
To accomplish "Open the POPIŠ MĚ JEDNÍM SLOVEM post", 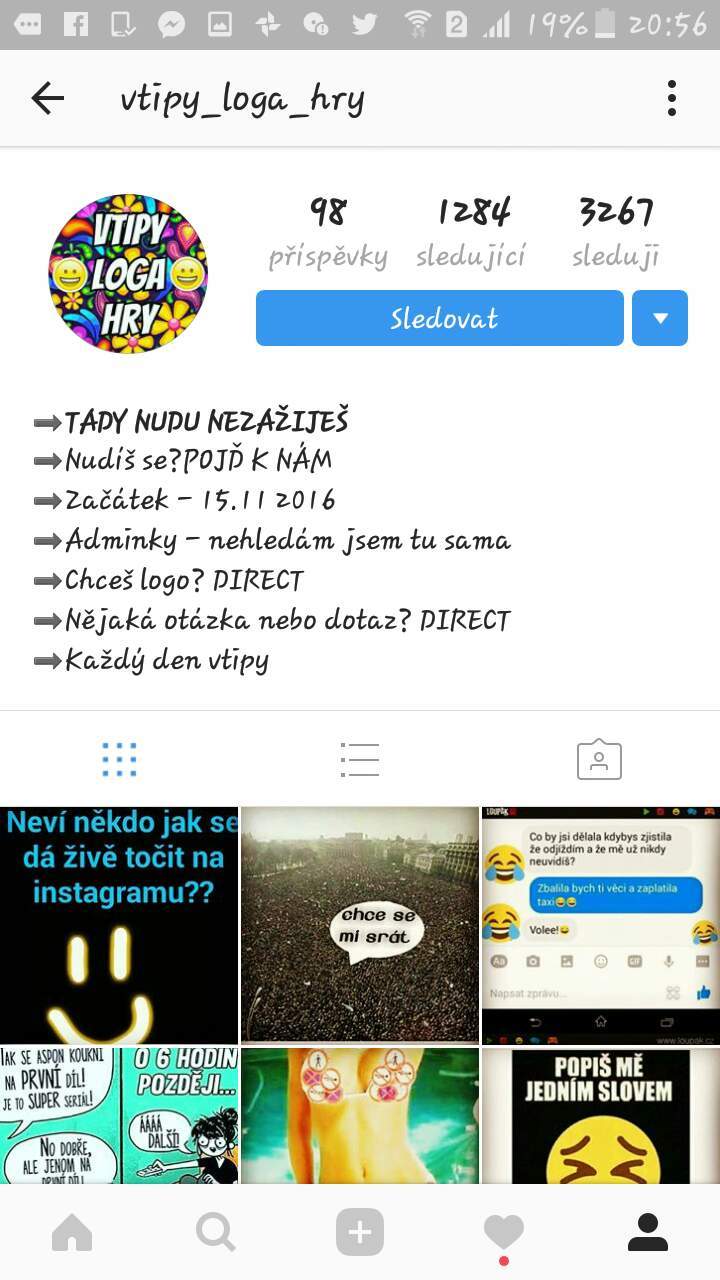I will coord(601,1116).
